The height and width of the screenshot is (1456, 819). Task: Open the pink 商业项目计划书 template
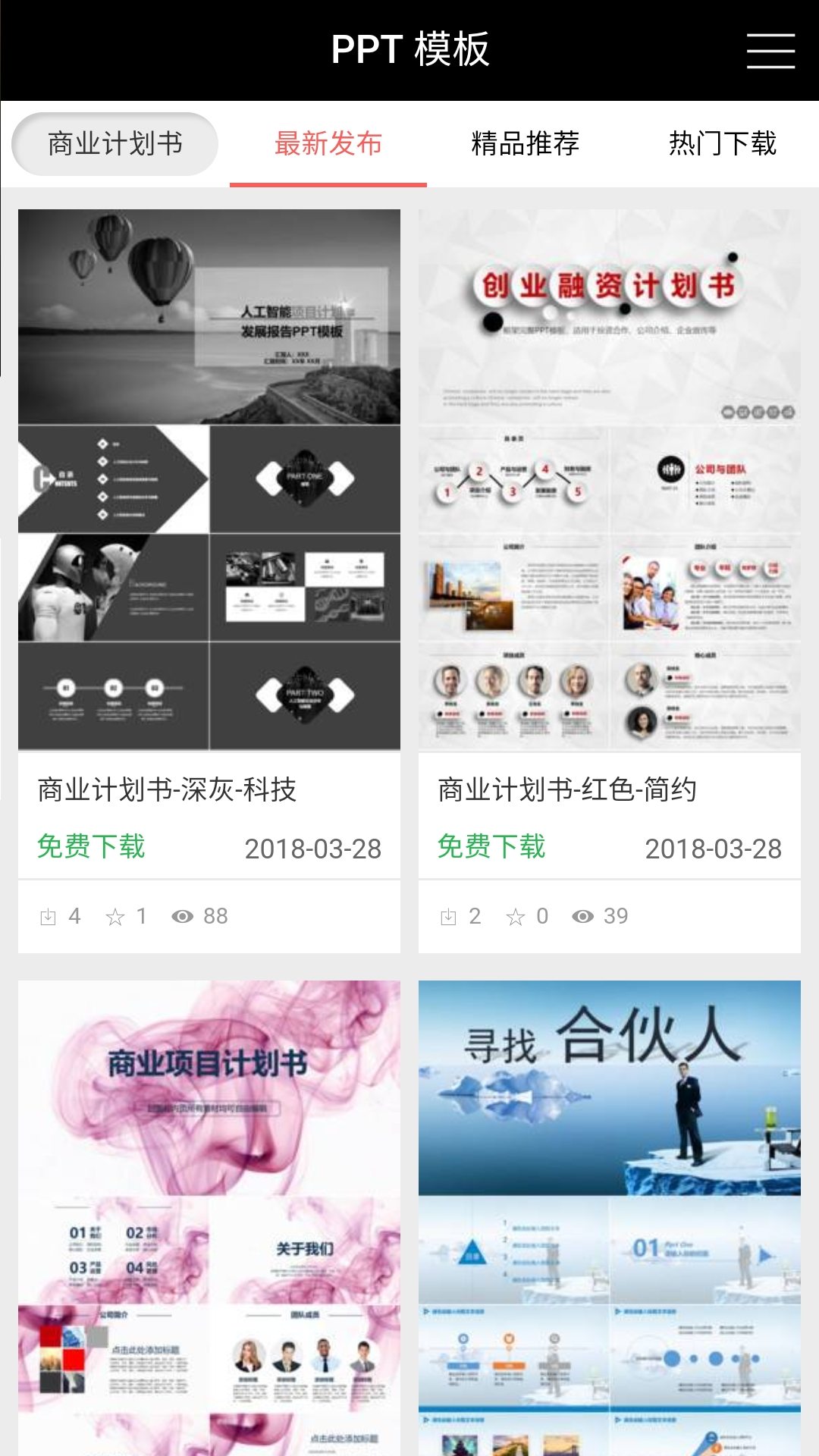(209, 1213)
